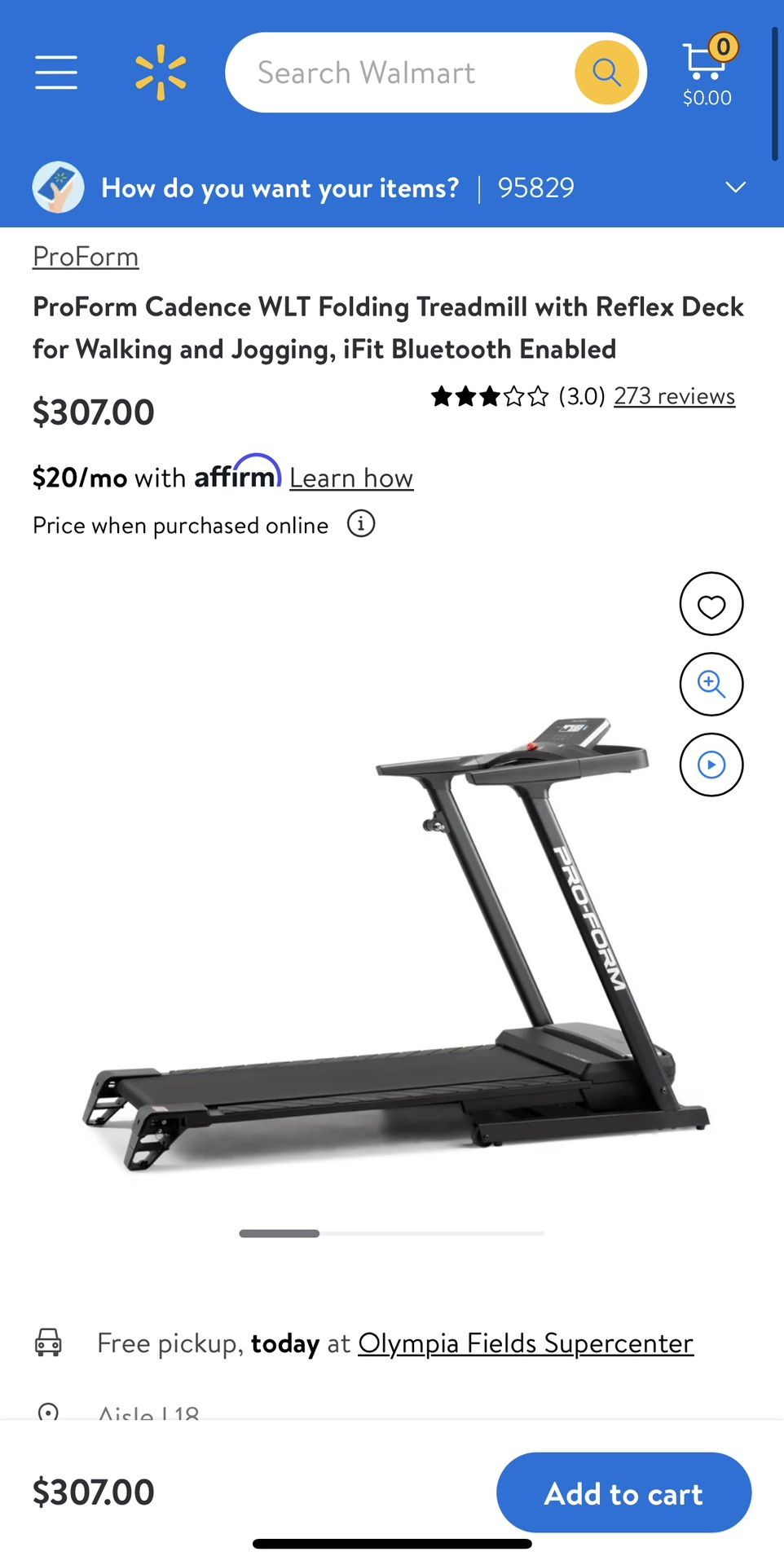784x1565 pixels.
Task: Open the shopping cart
Action: (707, 72)
